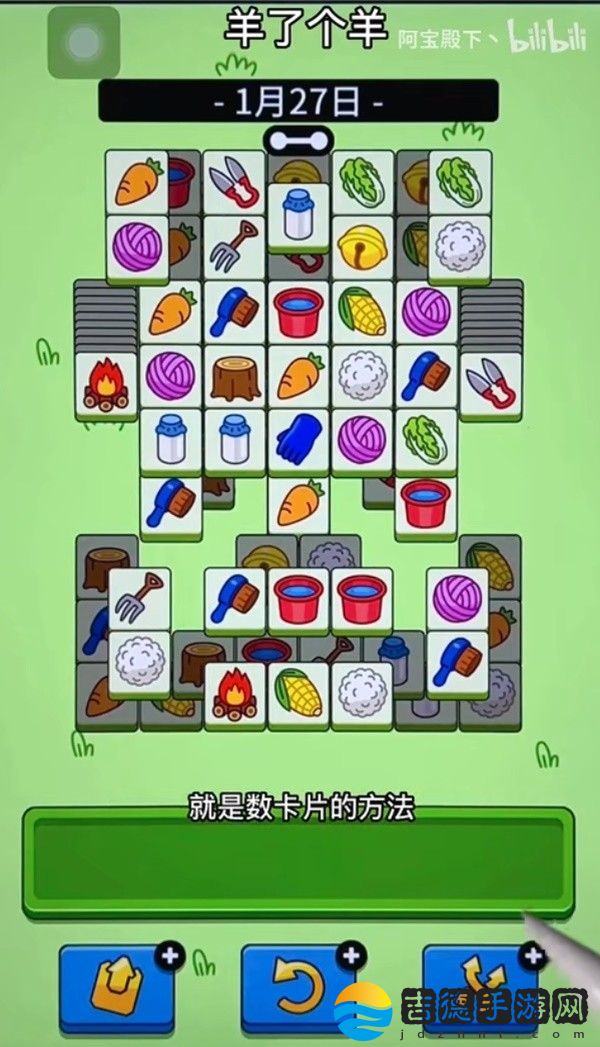Open the settings button in the top corner
600x1047 pixels.
pyautogui.click(x=83, y=41)
